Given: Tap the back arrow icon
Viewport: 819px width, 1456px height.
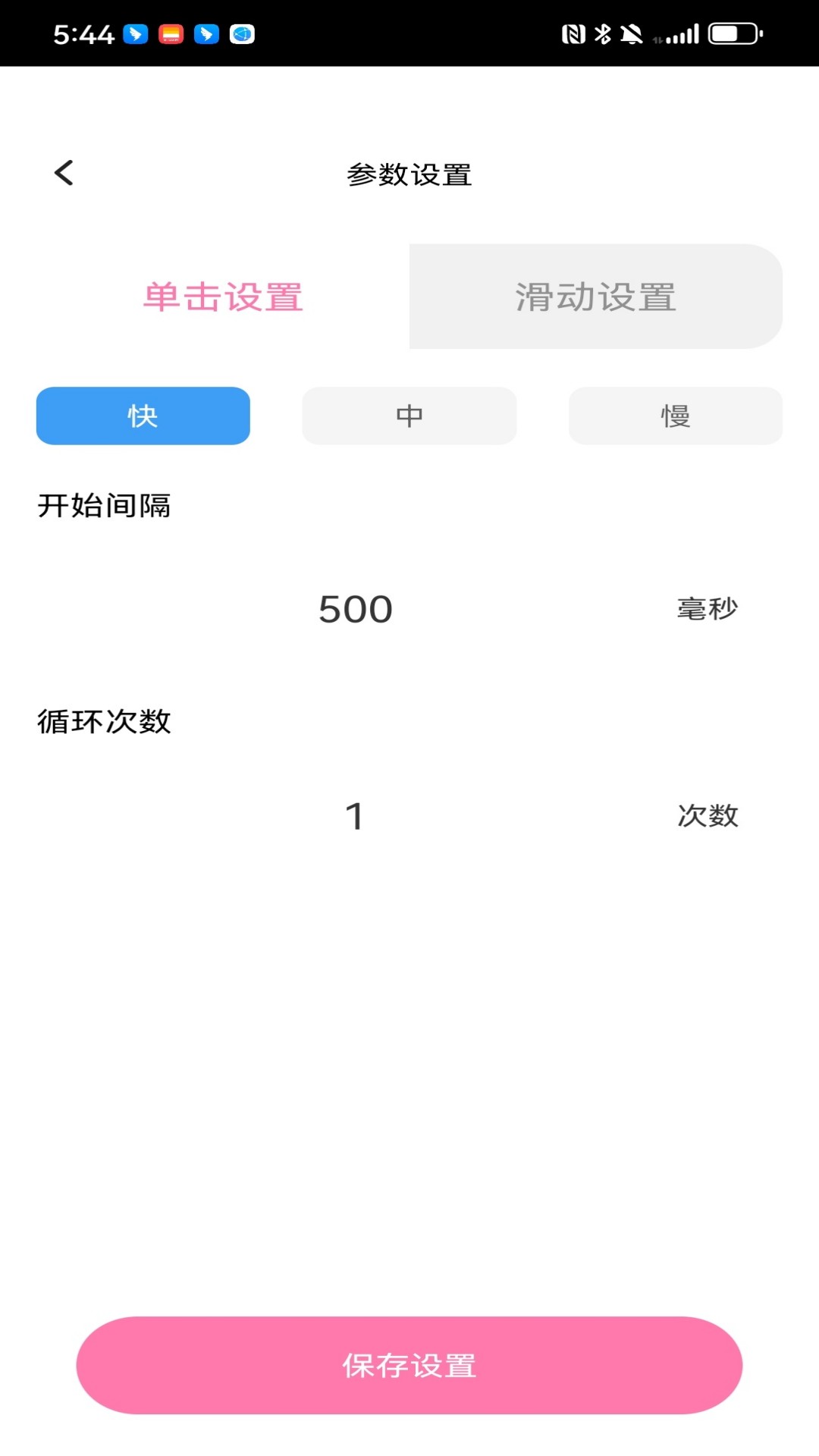Looking at the screenshot, I should [x=64, y=173].
